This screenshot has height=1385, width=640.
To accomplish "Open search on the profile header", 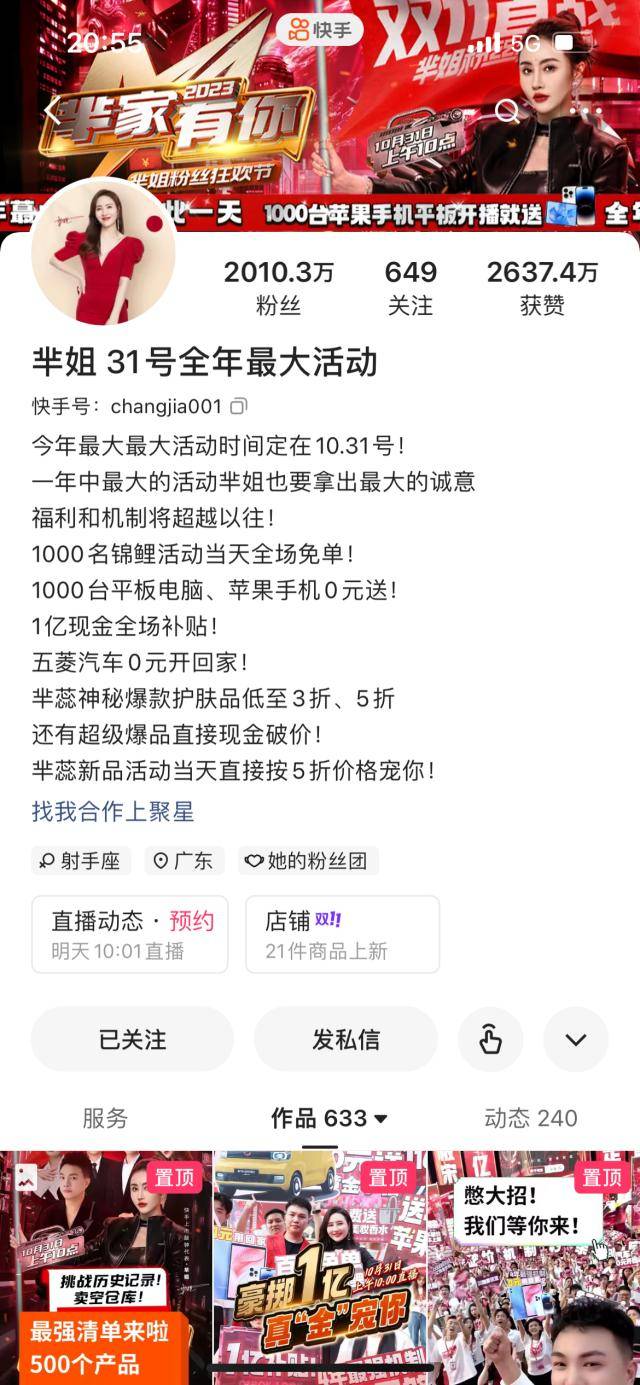I will point(507,110).
